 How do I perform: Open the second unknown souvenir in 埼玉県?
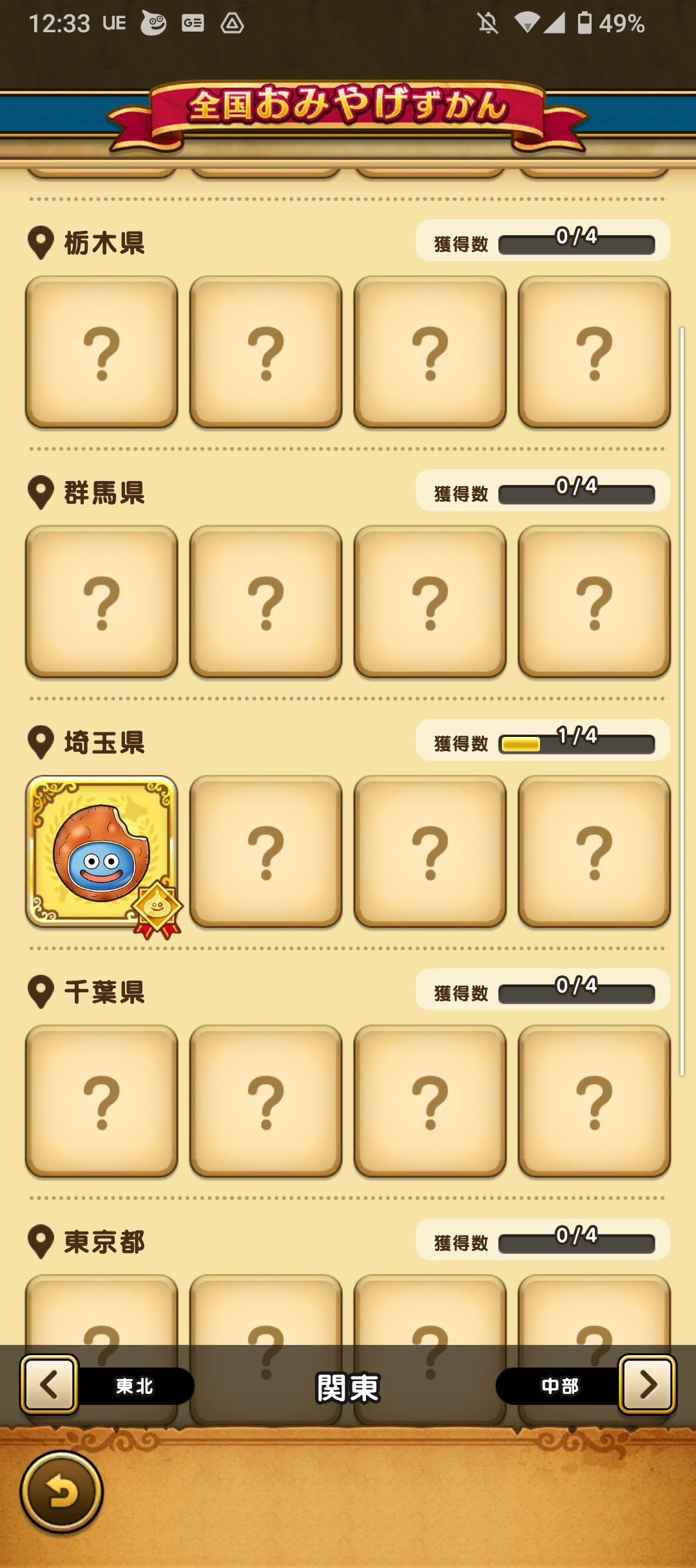point(266,851)
